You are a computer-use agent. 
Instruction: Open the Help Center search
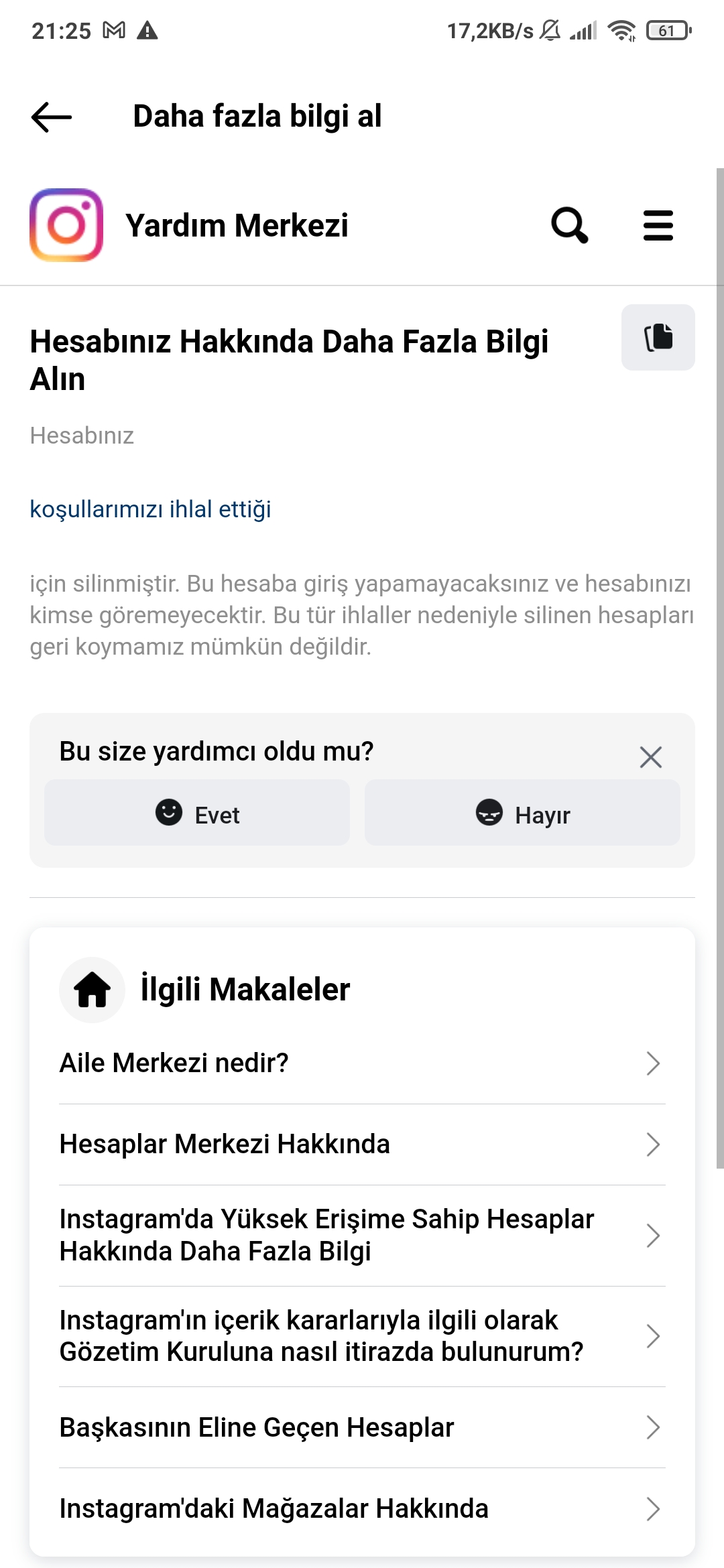click(570, 225)
